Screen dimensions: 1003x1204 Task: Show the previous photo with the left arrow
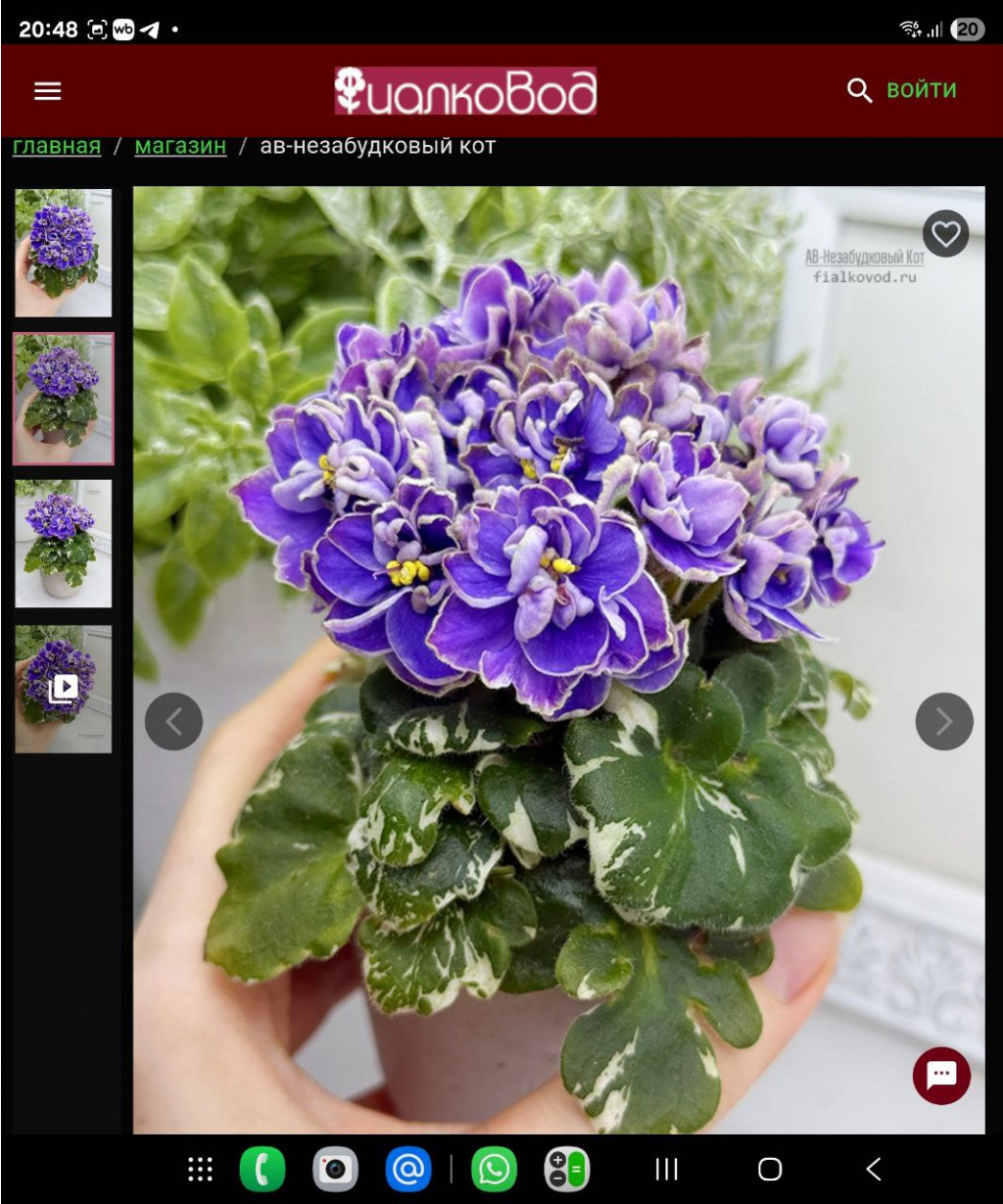click(x=173, y=722)
